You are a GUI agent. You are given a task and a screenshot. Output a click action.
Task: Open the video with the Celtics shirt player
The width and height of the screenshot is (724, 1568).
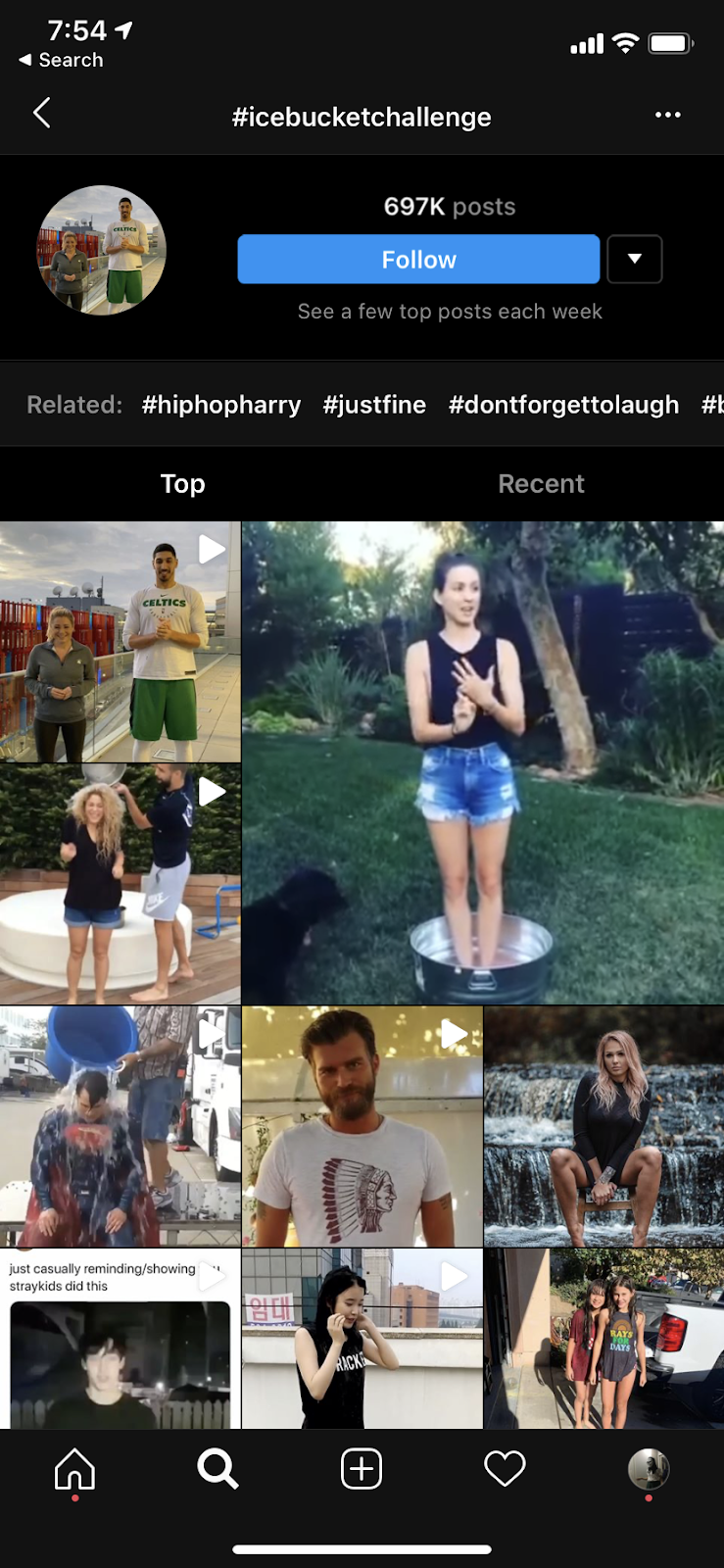pos(120,642)
